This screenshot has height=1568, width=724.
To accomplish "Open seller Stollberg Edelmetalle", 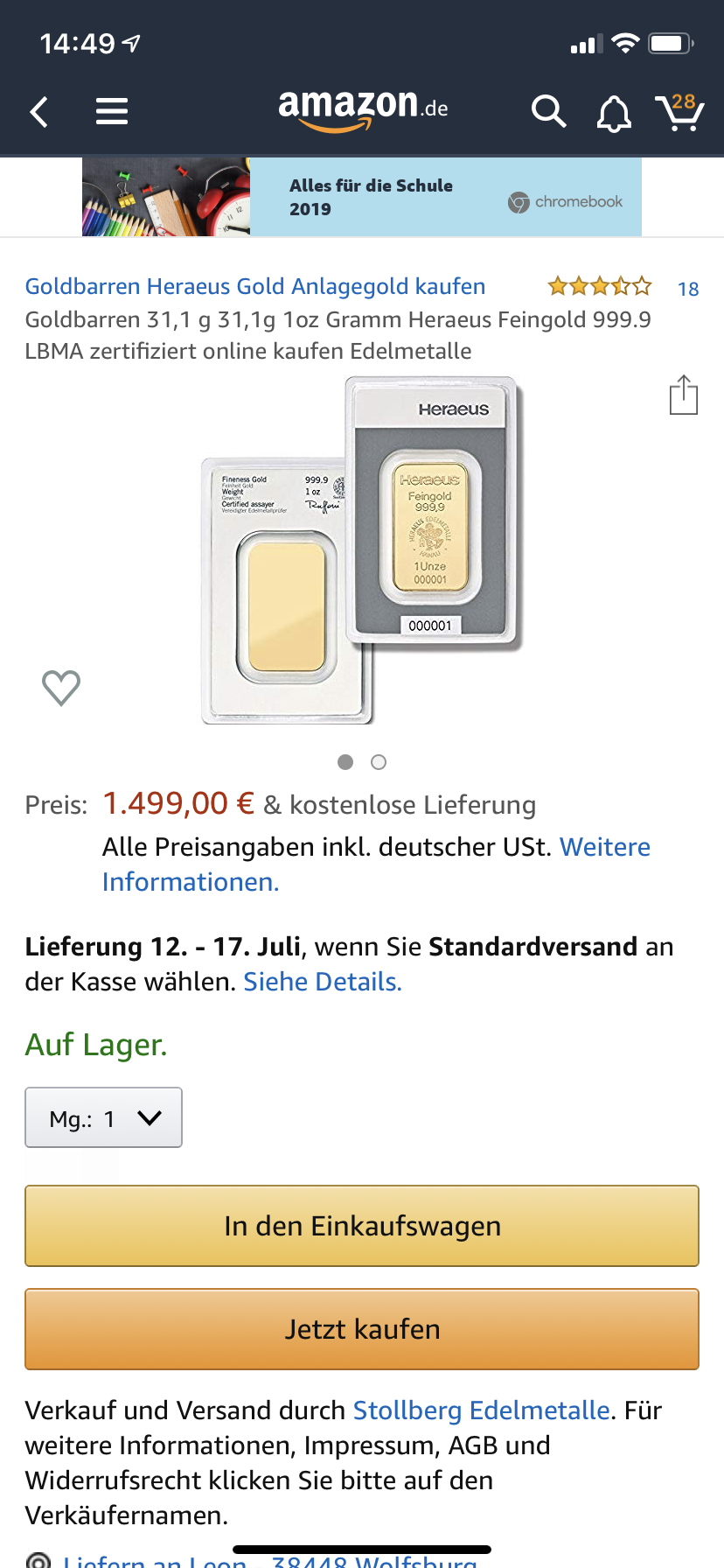I will [x=481, y=1410].
